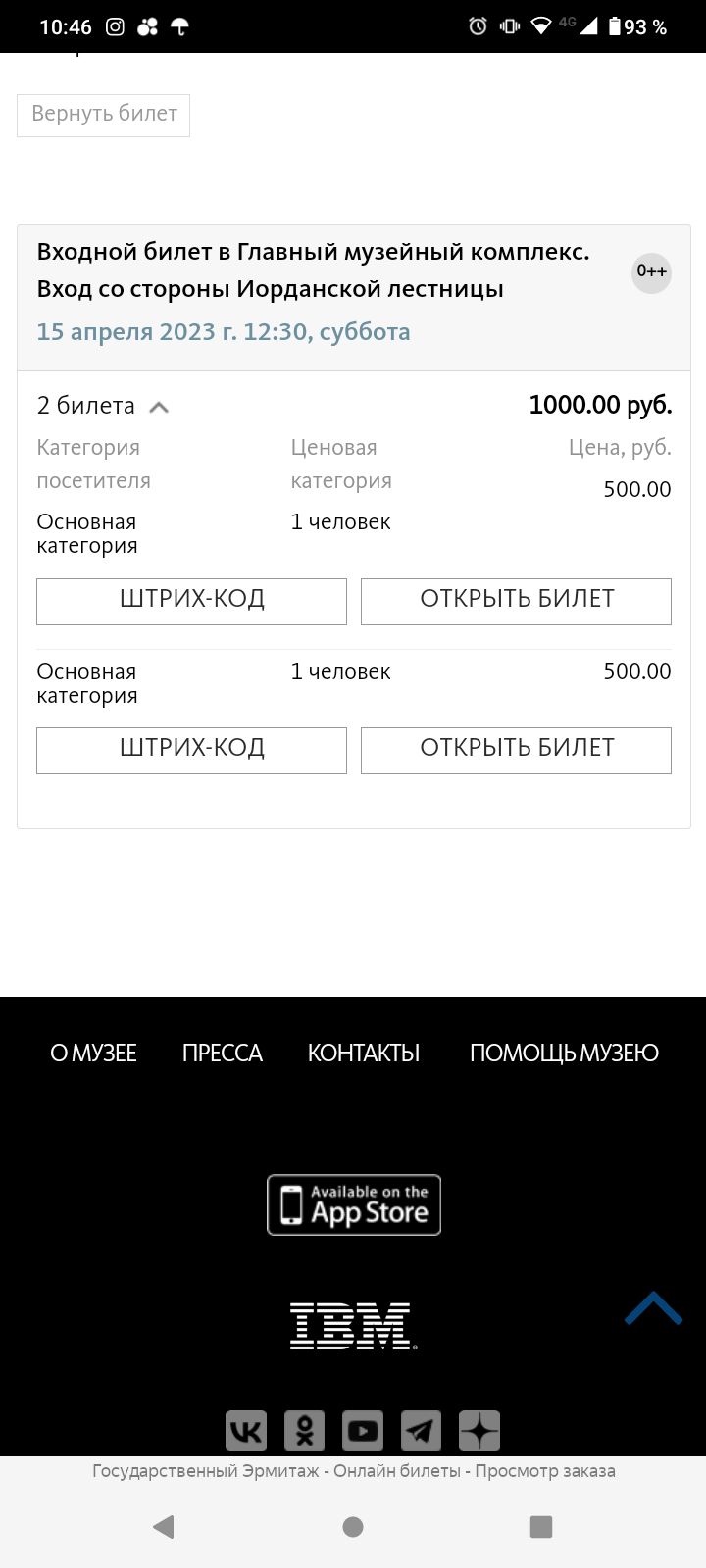Open the ПОМОЩЬ МУЗЕЮ link
The image size is (706, 1568).
click(564, 1053)
